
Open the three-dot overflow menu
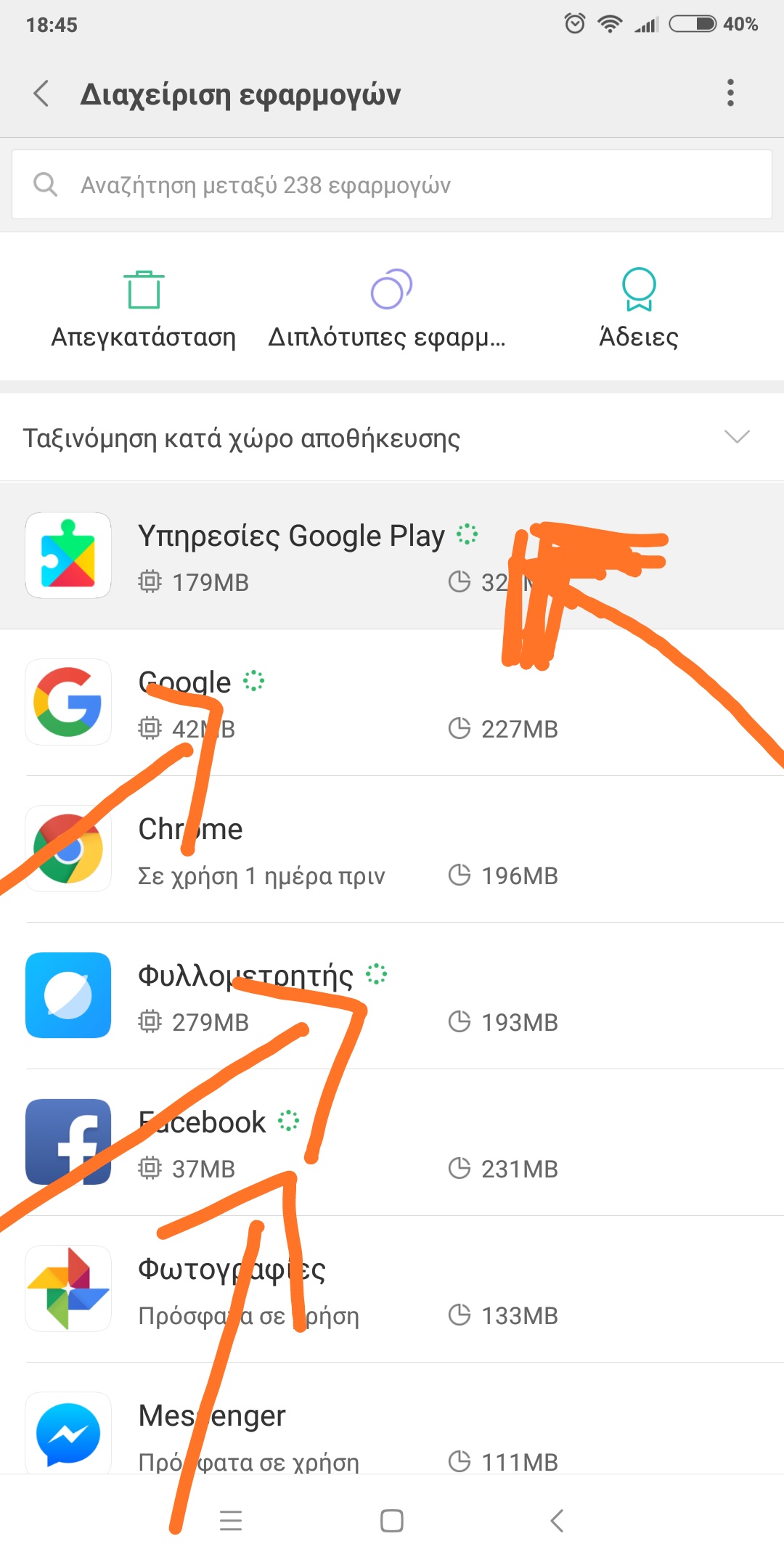(x=730, y=93)
